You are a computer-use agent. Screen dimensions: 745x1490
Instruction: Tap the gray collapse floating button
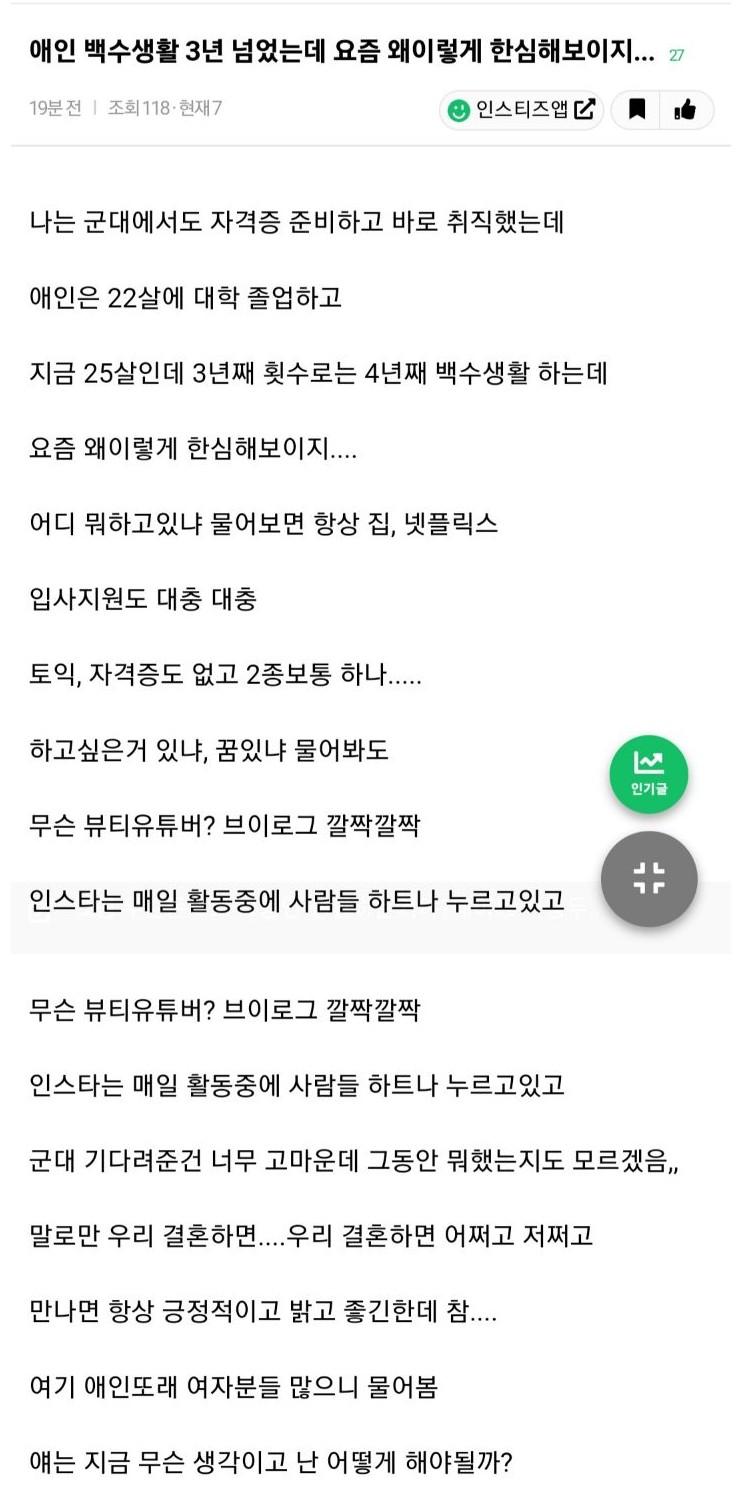pos(649,879)
